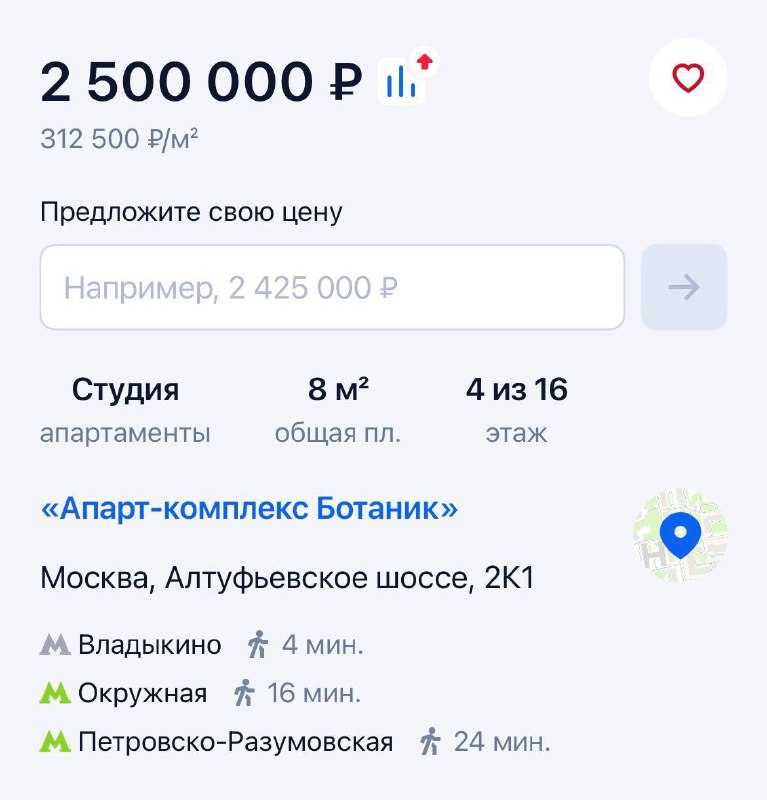Image resolution: width=767 pixels, height=800 pixels.
Task: Toggle the heart to favorite this listing
Action: (x=686, y=77)
